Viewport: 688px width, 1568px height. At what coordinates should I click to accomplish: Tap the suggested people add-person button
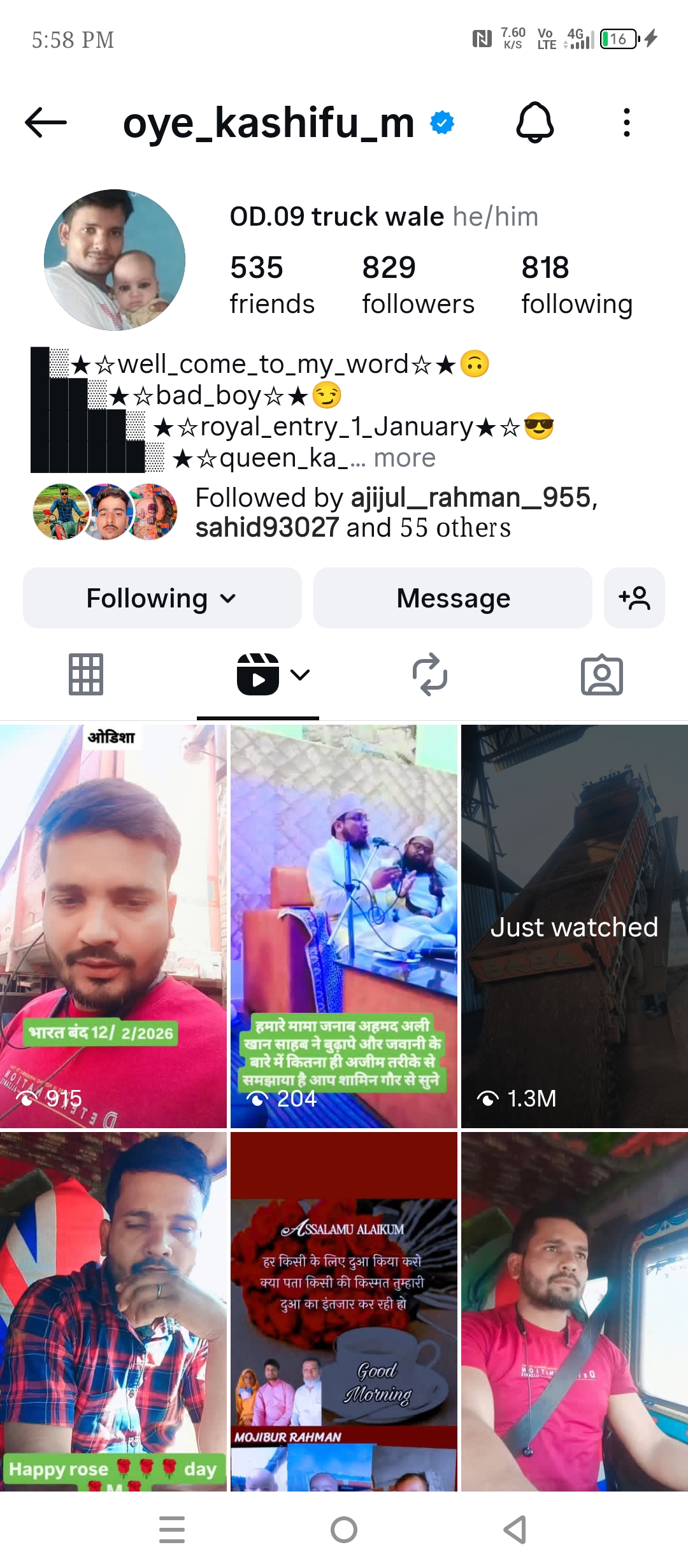tap(634, 598)
